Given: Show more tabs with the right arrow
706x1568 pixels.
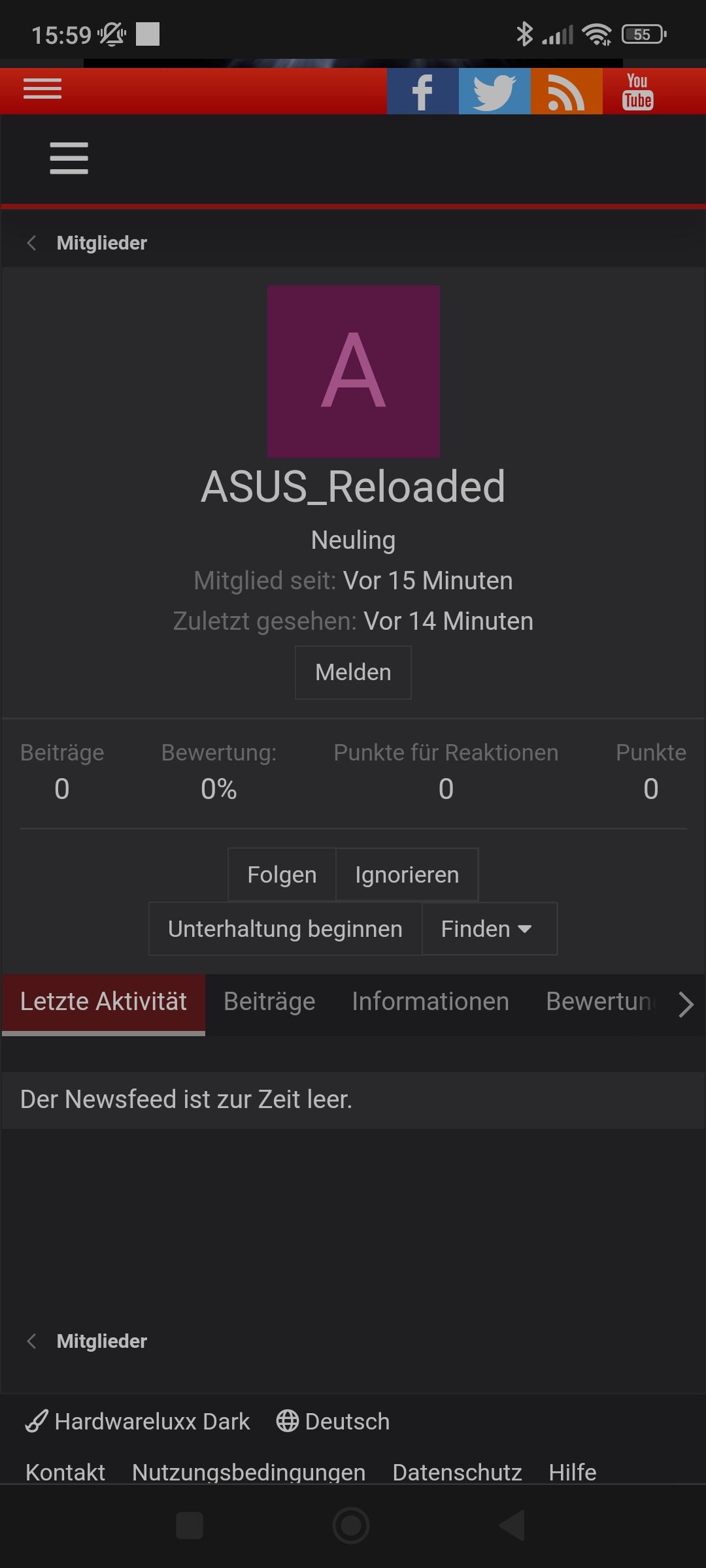Looking at the screenshot, I should (x=685, y=1004).
